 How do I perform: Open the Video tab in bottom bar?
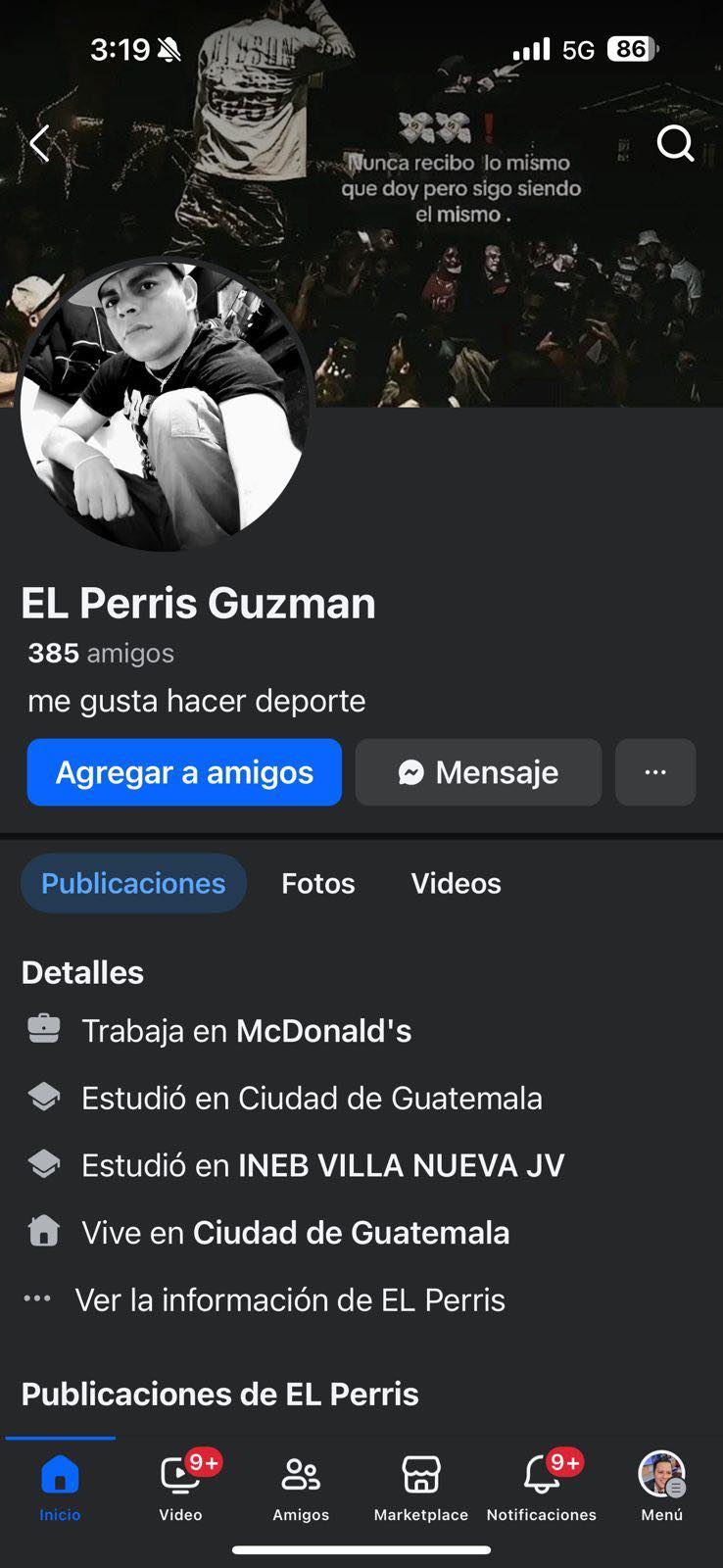[x=180, y=1485]
